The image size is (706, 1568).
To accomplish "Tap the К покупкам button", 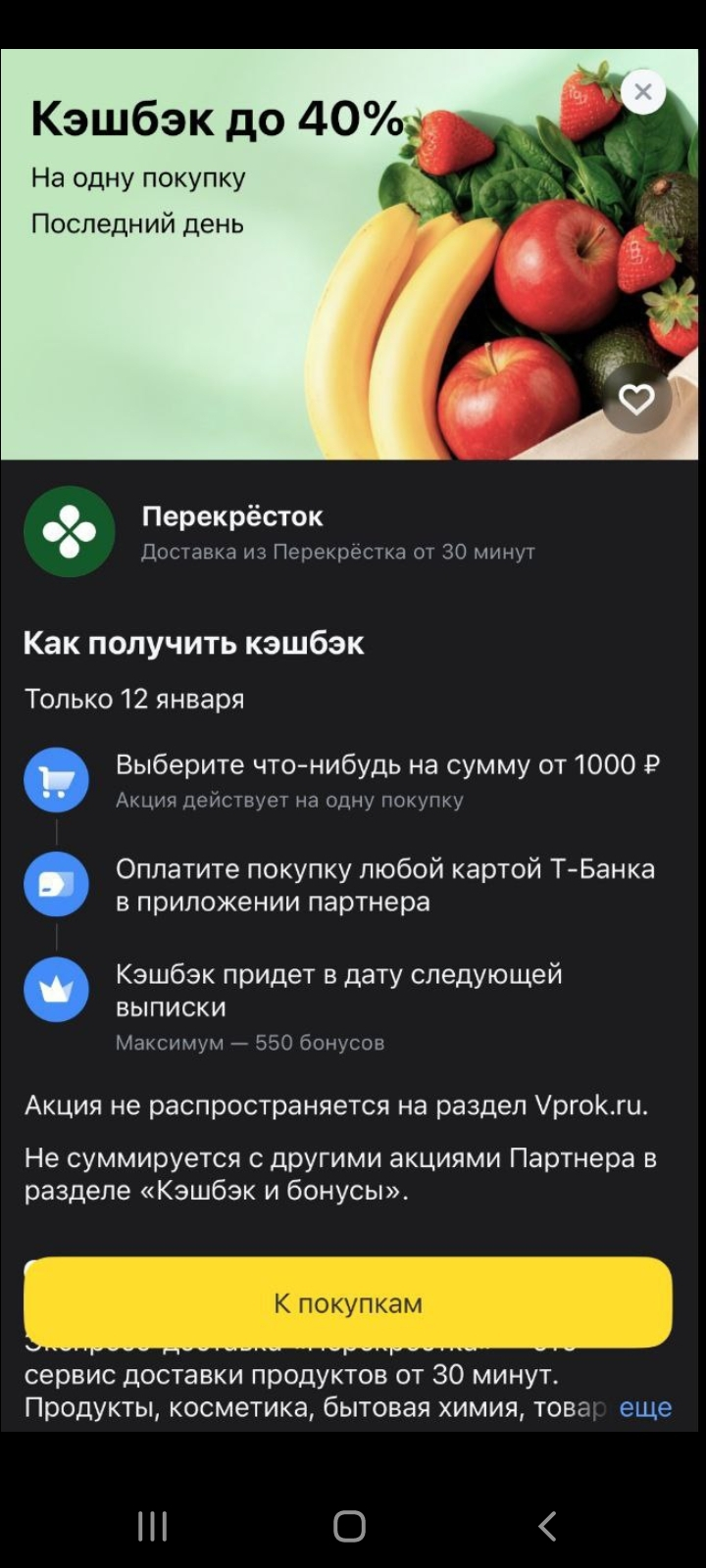I will point(348,1303).
